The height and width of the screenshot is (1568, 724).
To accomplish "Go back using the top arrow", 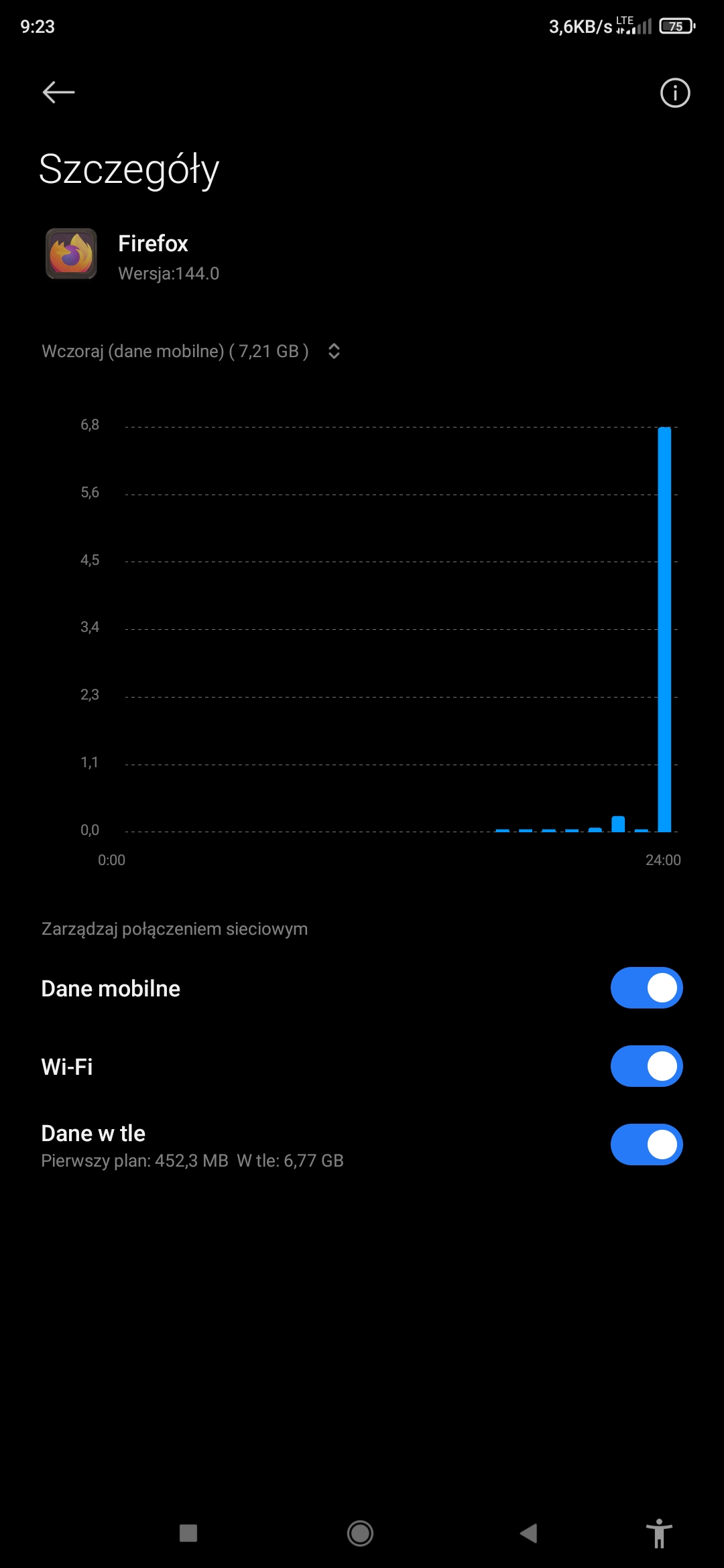I will click(x=58, y=92).
